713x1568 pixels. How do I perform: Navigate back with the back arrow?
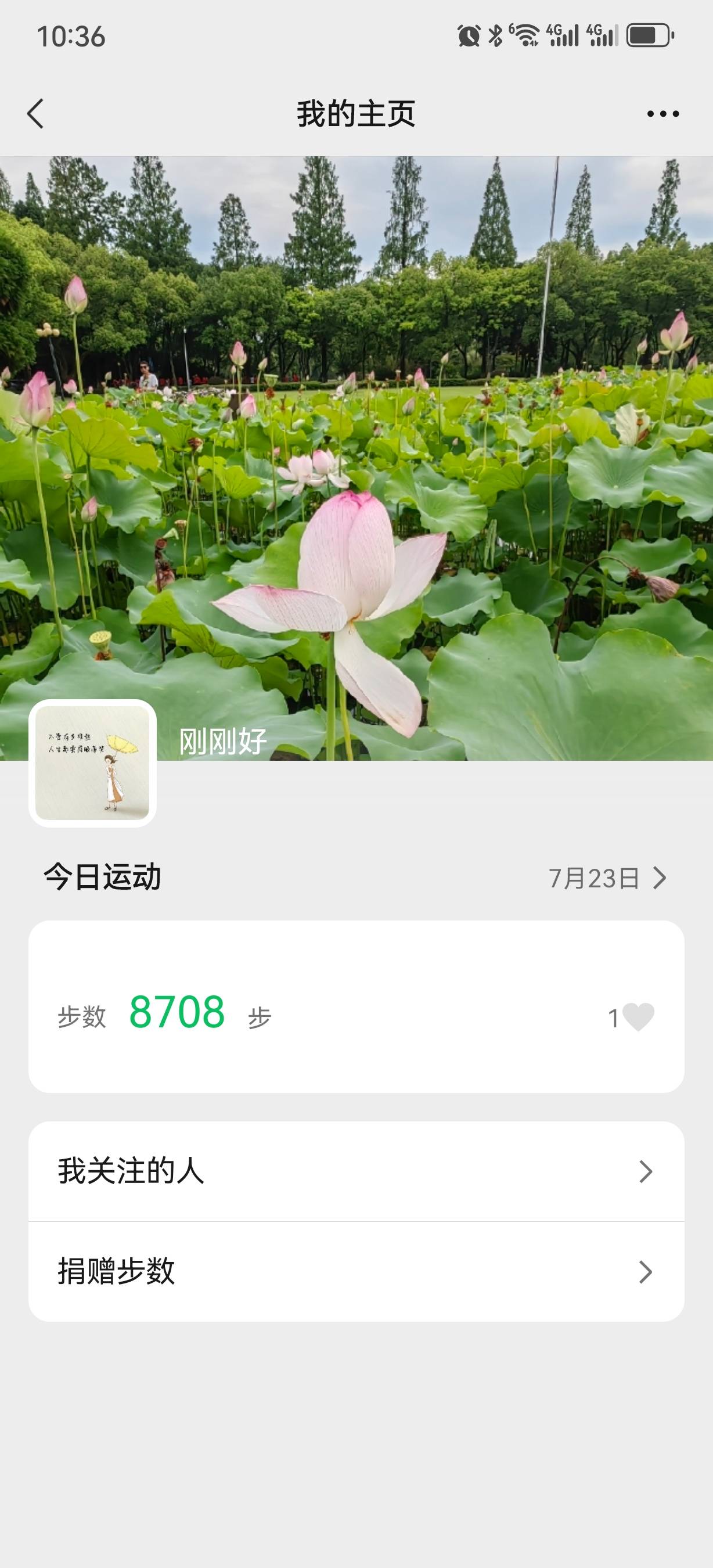tap(37, 113)
